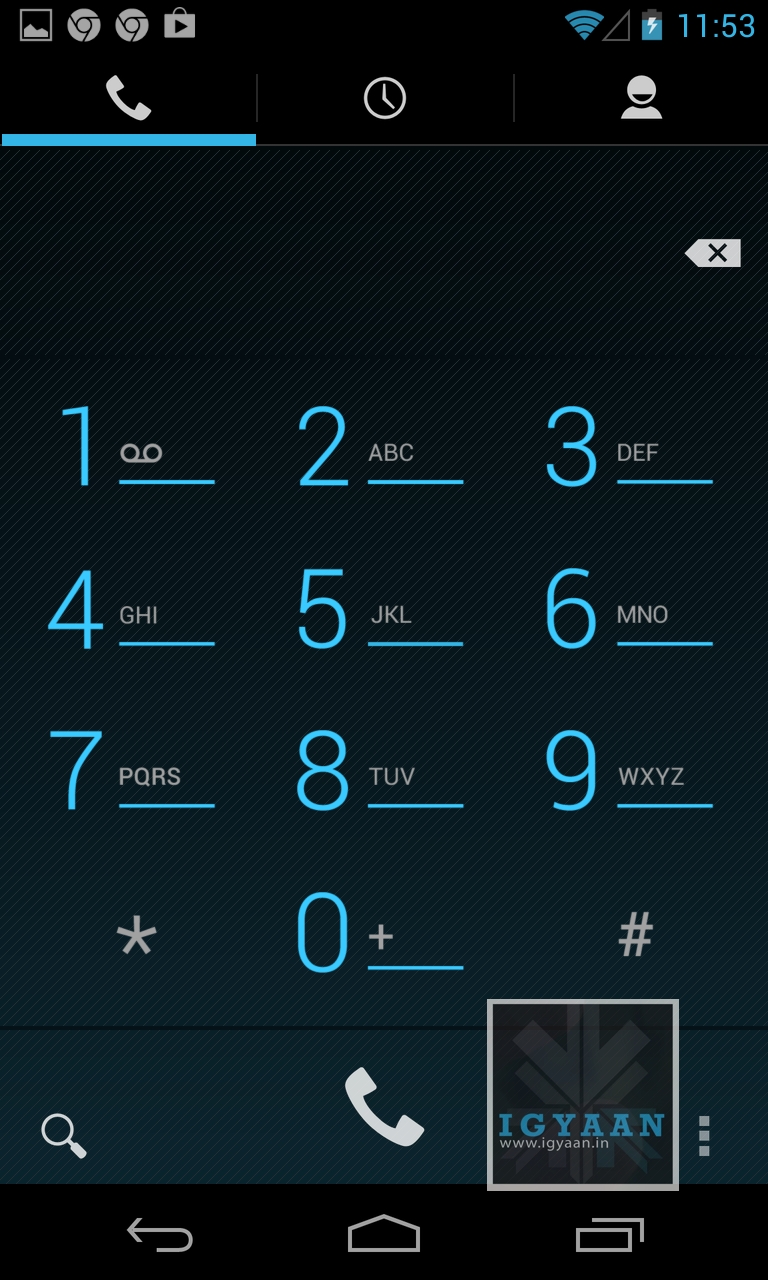Search contacts with the magnifier icon
This screenshot has height=1280, width=768.
coord(63,1136)
